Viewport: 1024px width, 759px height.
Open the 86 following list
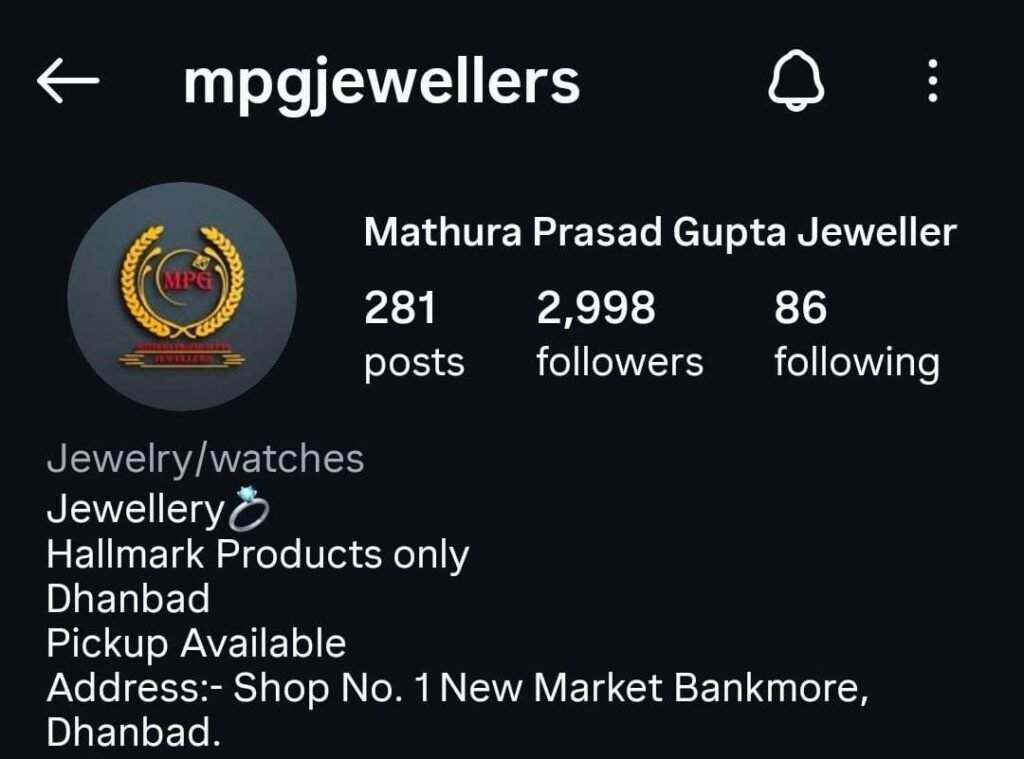[x=856, y=334]
